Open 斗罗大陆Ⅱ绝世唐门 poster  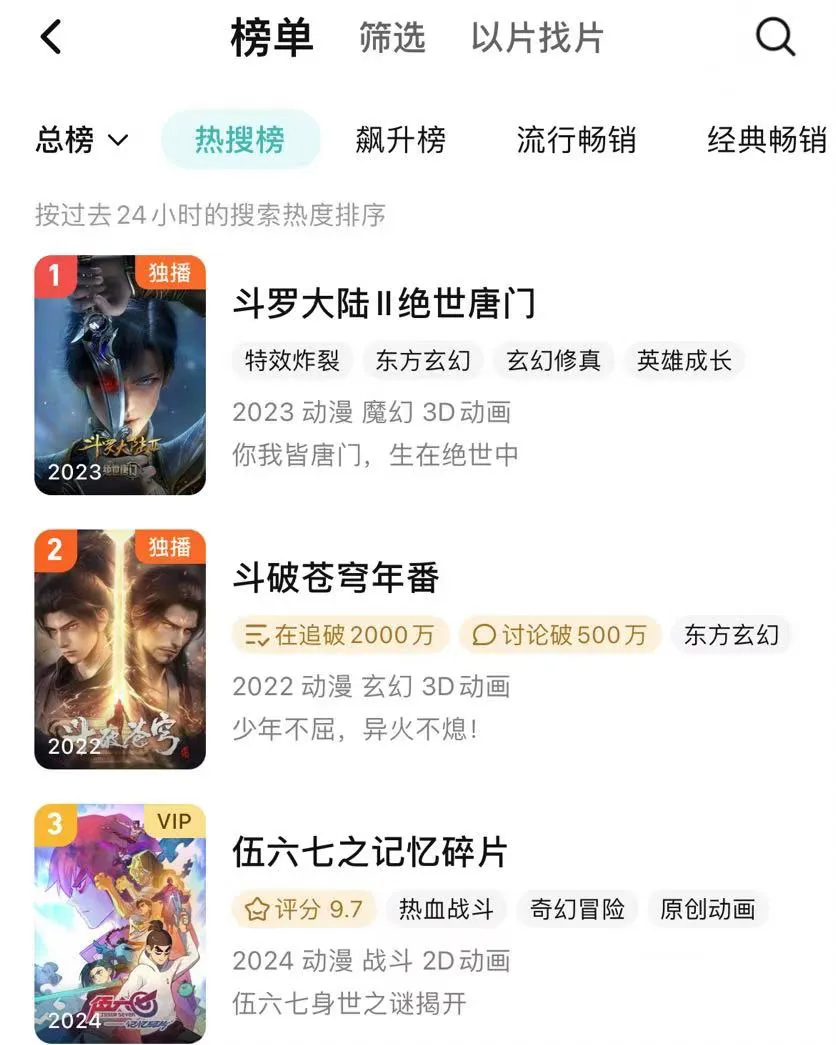coord(120,375)
